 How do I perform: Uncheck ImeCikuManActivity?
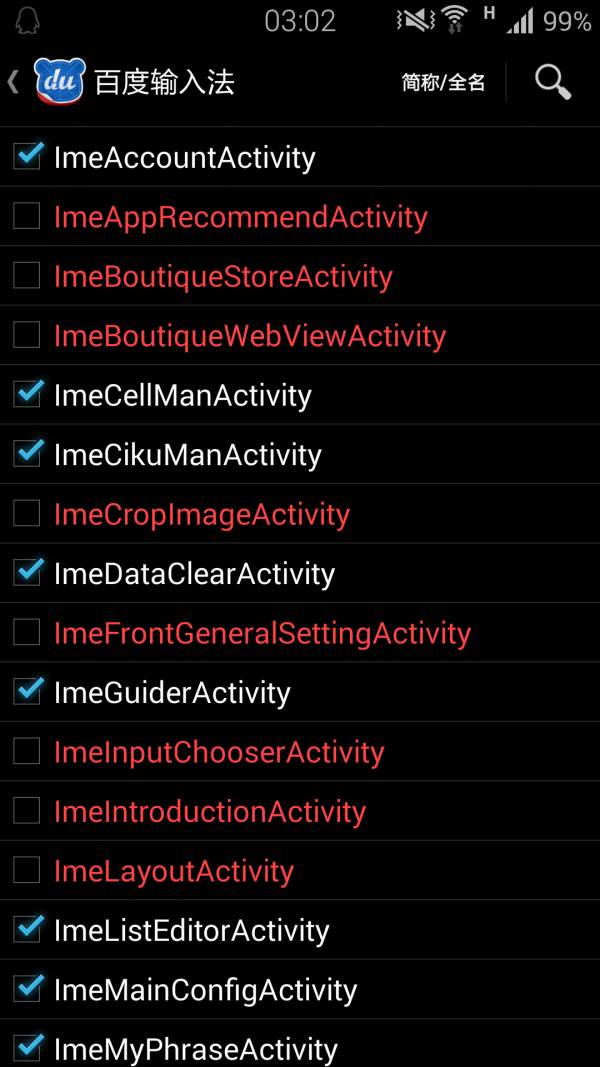tap(27, 454)
